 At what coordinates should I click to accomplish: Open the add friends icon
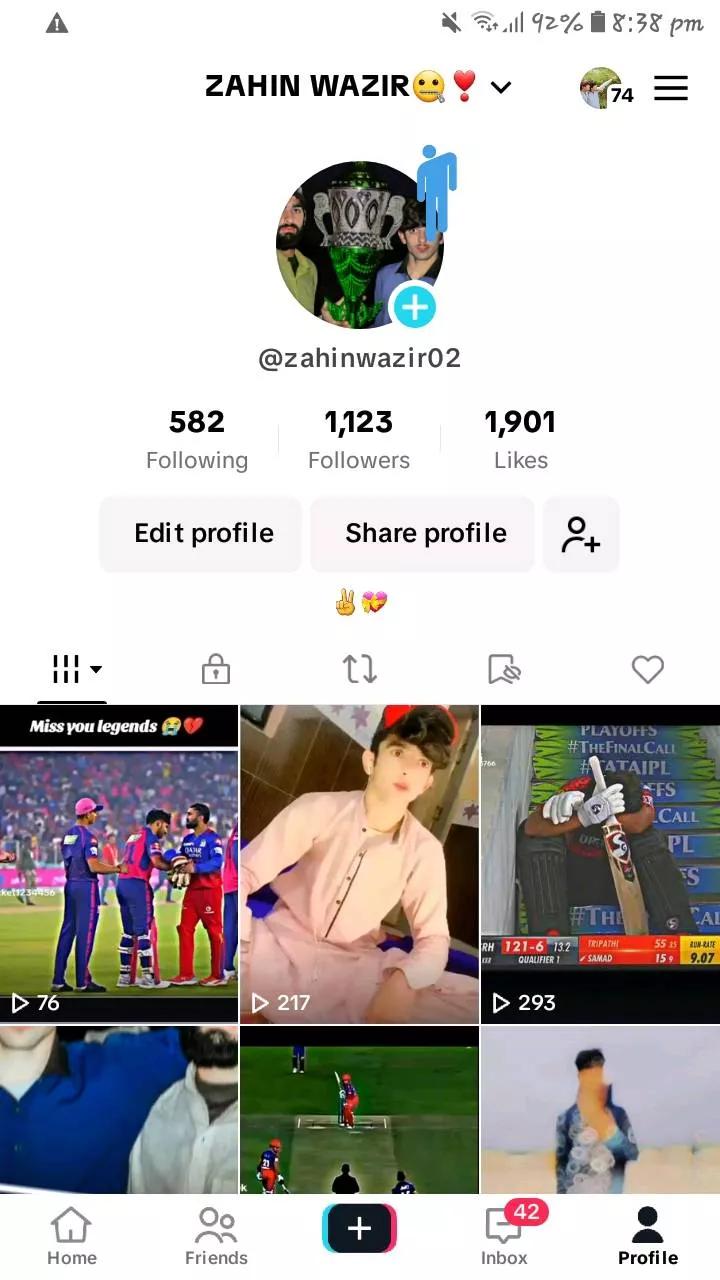tap(580, 533)
